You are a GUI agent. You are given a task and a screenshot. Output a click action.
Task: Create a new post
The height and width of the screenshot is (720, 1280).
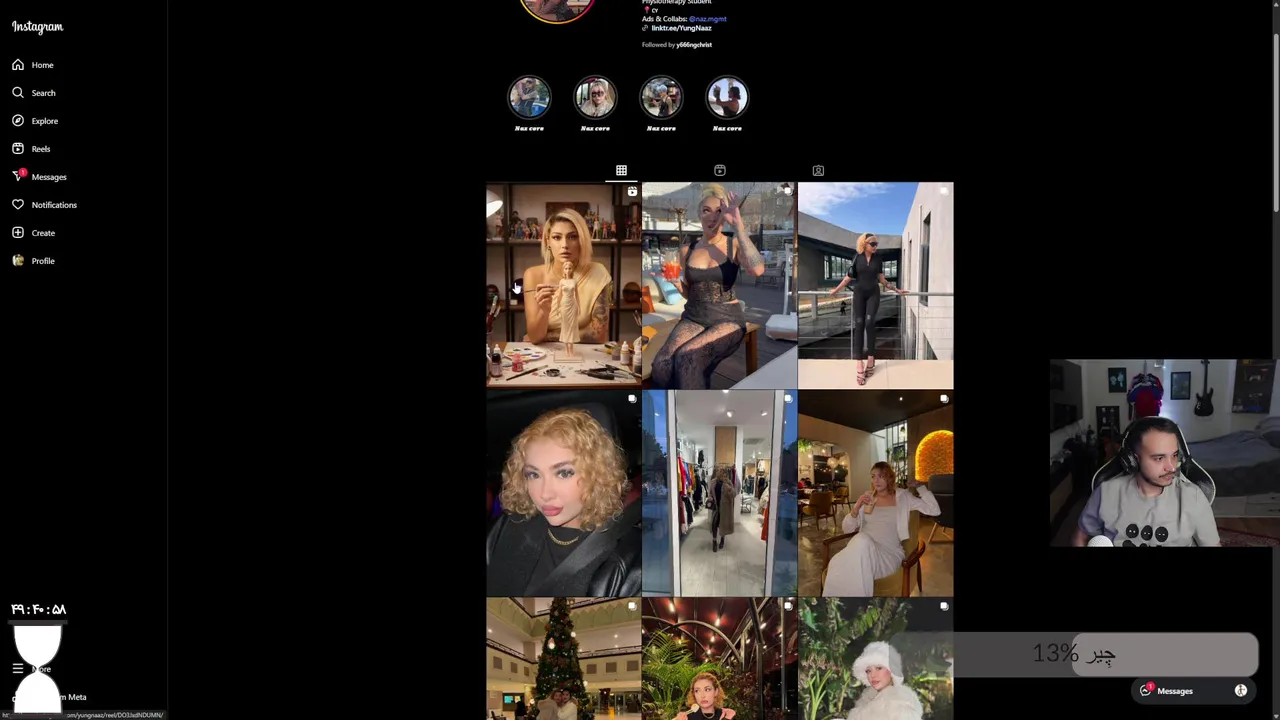(42, 233)
